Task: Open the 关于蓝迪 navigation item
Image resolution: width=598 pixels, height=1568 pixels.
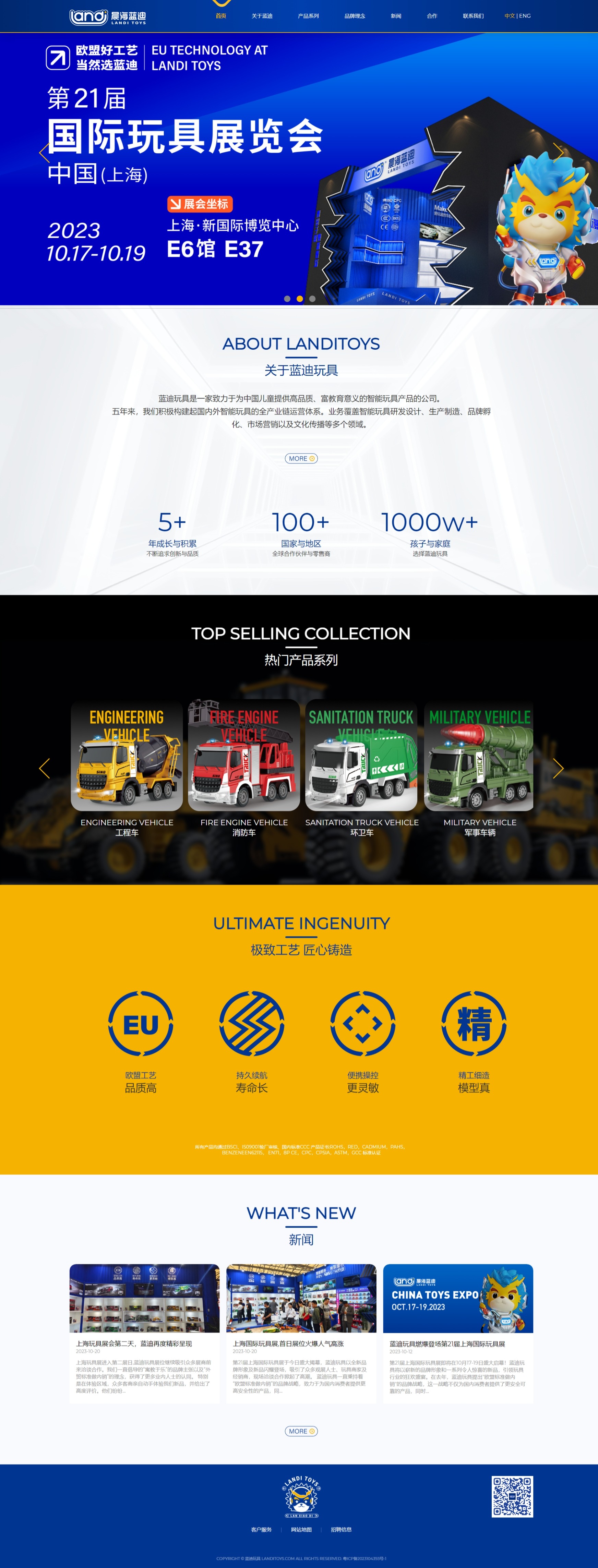Action: [x=262, y=16]
